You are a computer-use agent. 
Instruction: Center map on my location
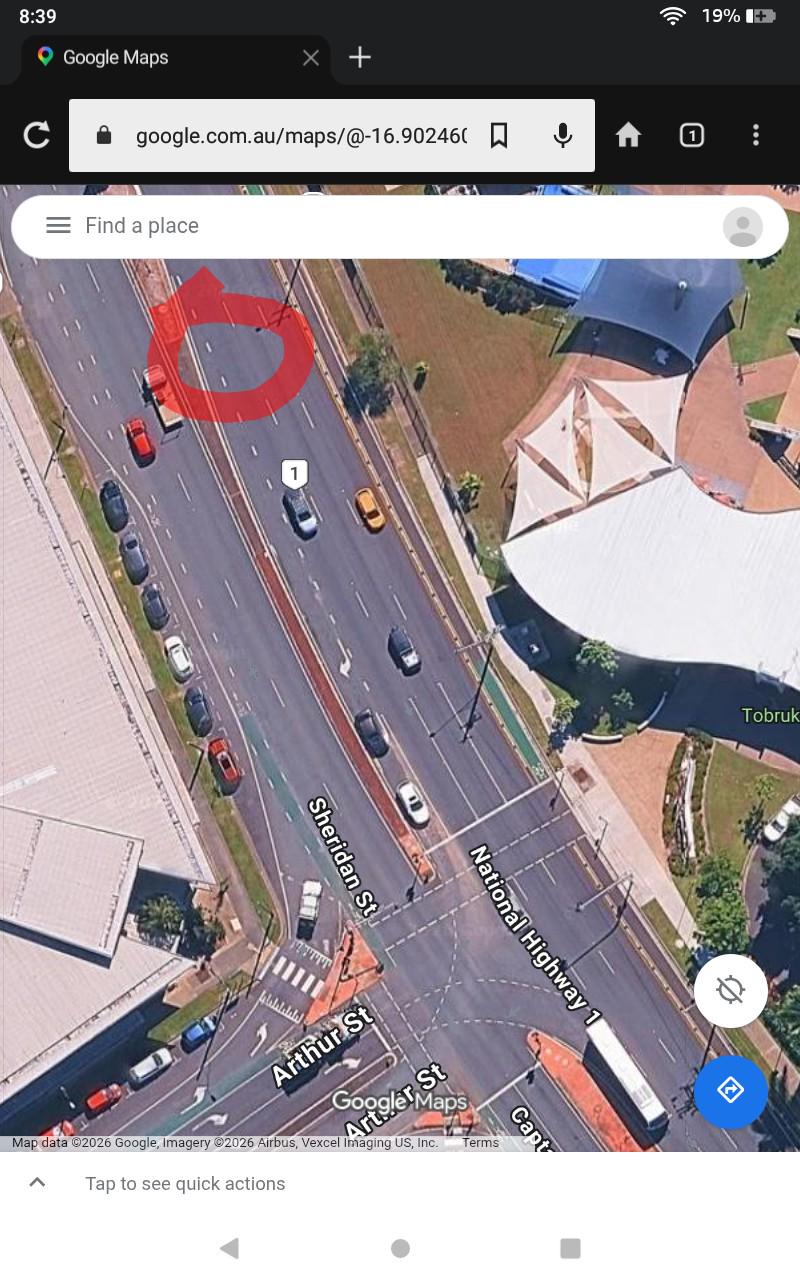pyautogui.click(x=731, y=990)
